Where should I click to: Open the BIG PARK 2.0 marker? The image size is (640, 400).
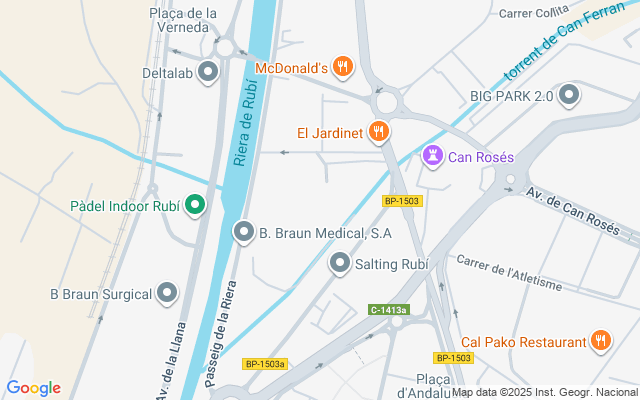(x=569, y=96)
